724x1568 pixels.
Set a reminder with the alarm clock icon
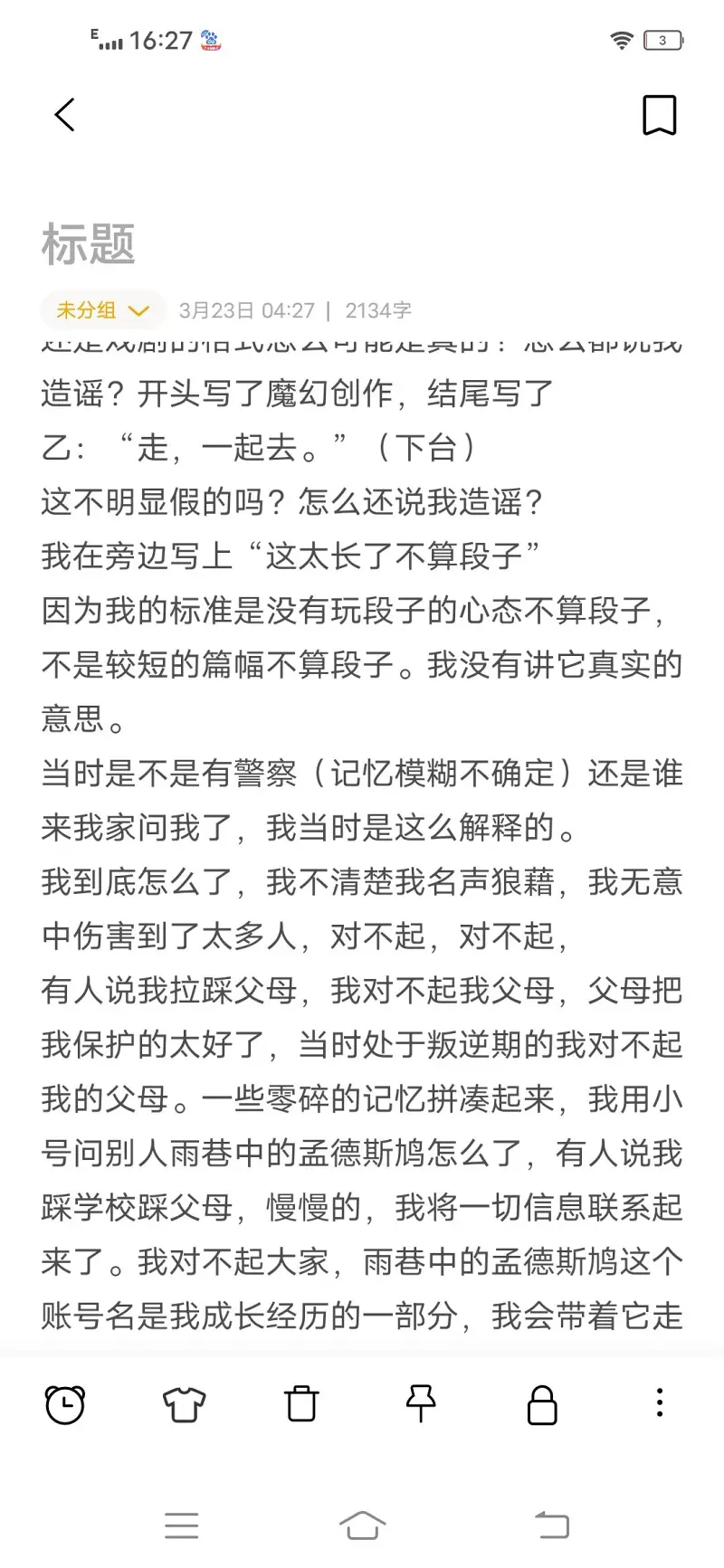[x=65, y=1404]
